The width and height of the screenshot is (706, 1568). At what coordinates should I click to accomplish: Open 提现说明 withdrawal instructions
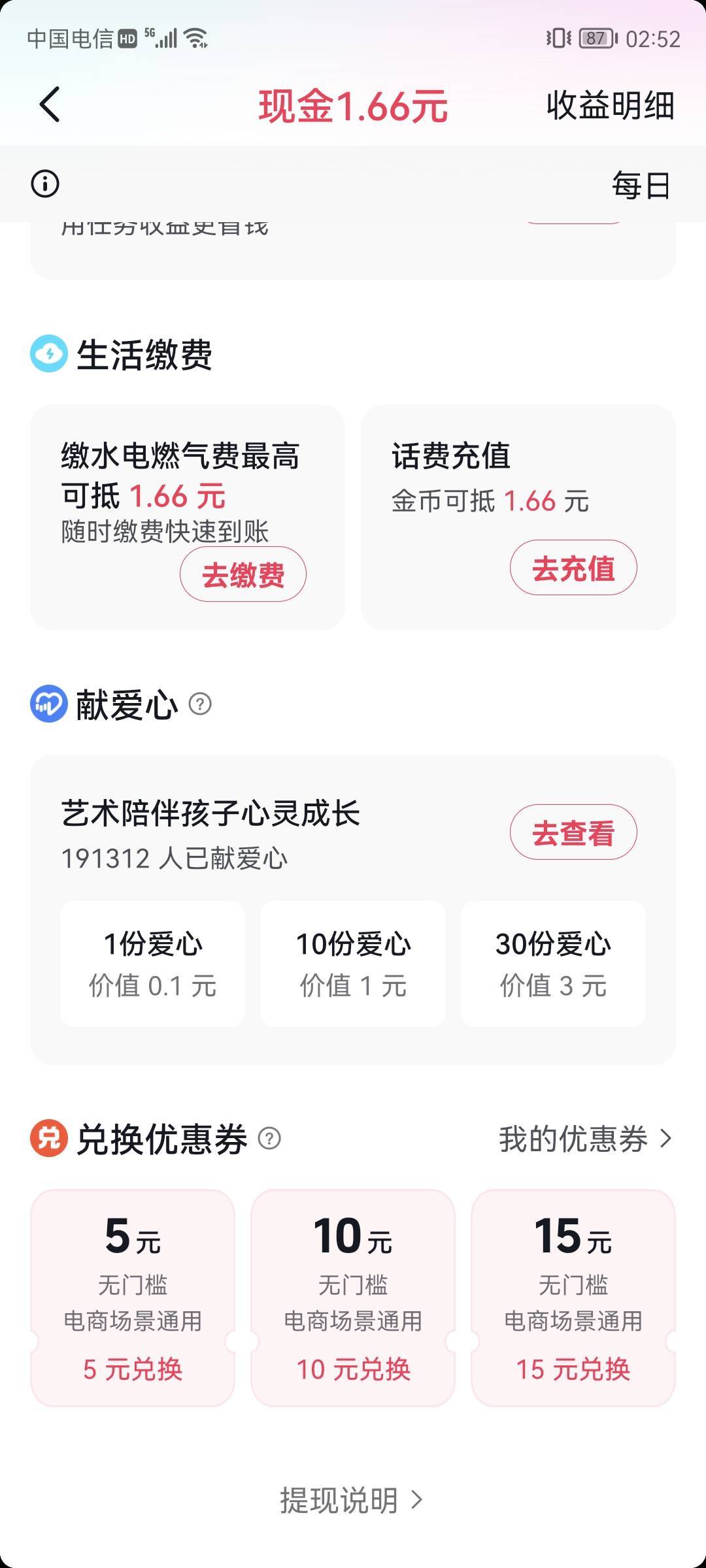click(x=352, y=1500)
